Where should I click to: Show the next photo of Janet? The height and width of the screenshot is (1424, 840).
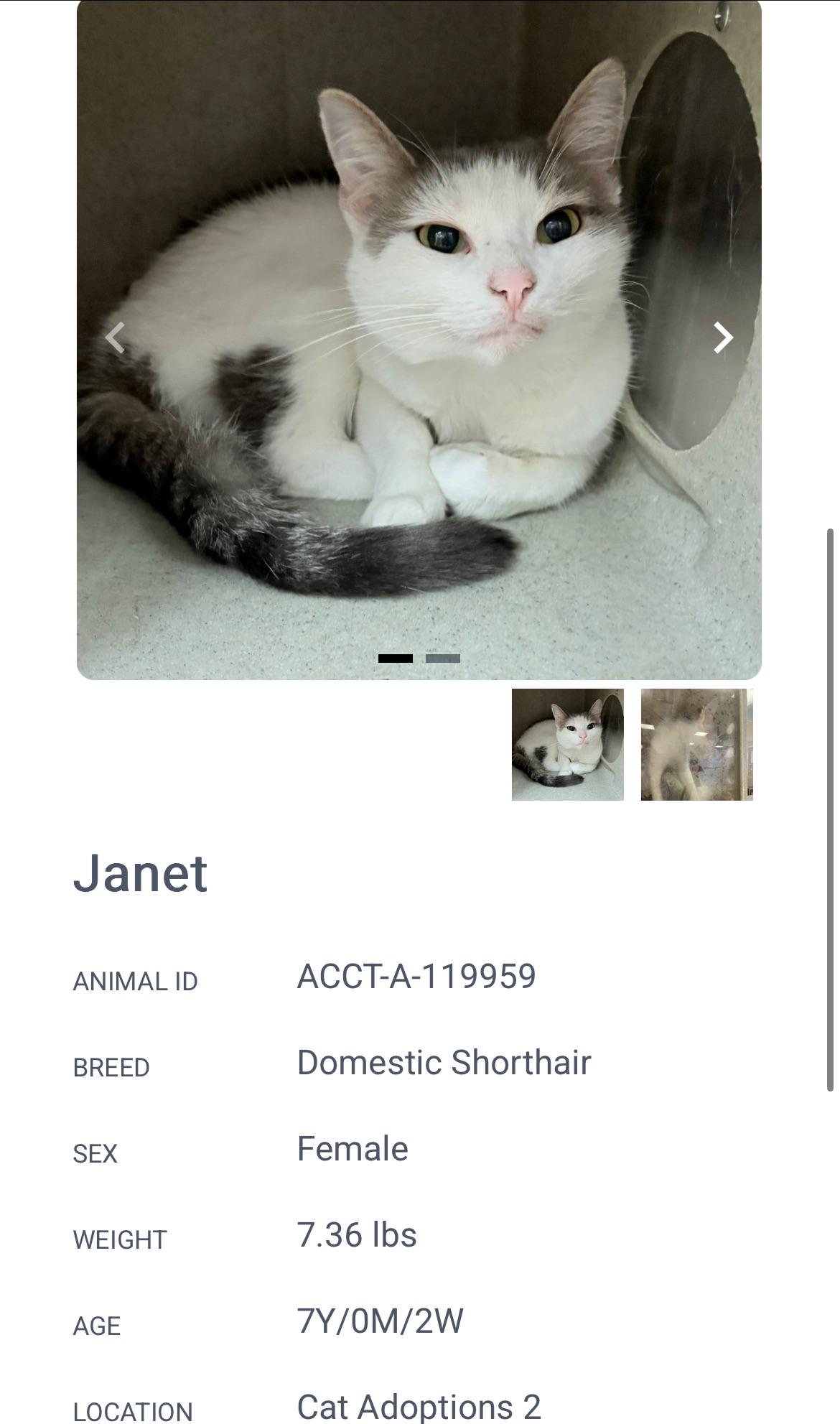(x=723, y=338)
